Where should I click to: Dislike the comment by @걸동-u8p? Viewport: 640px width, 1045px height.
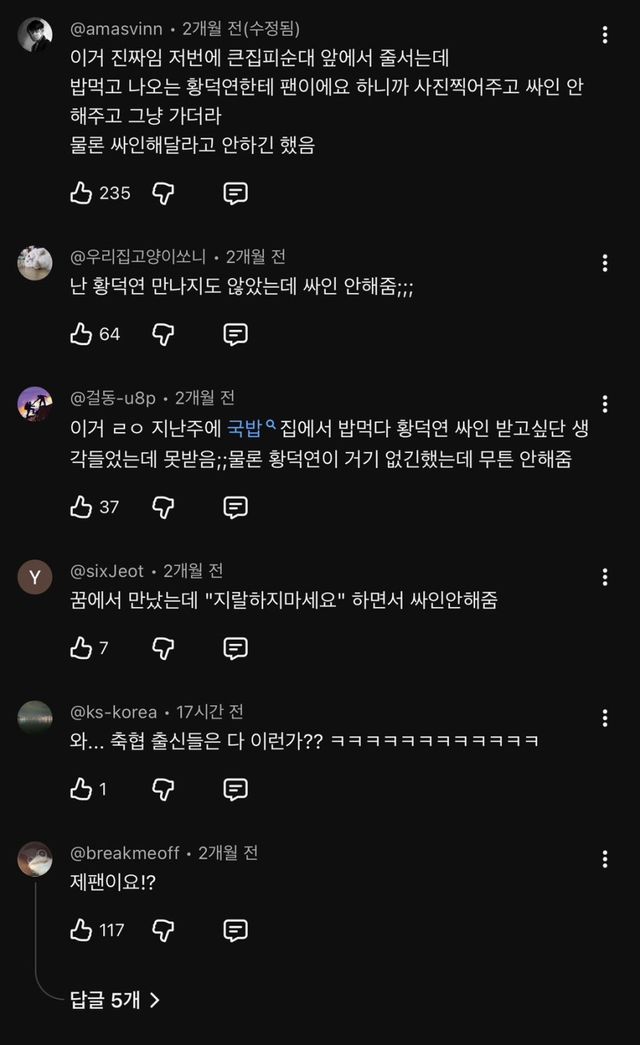[x=163, y=508]
